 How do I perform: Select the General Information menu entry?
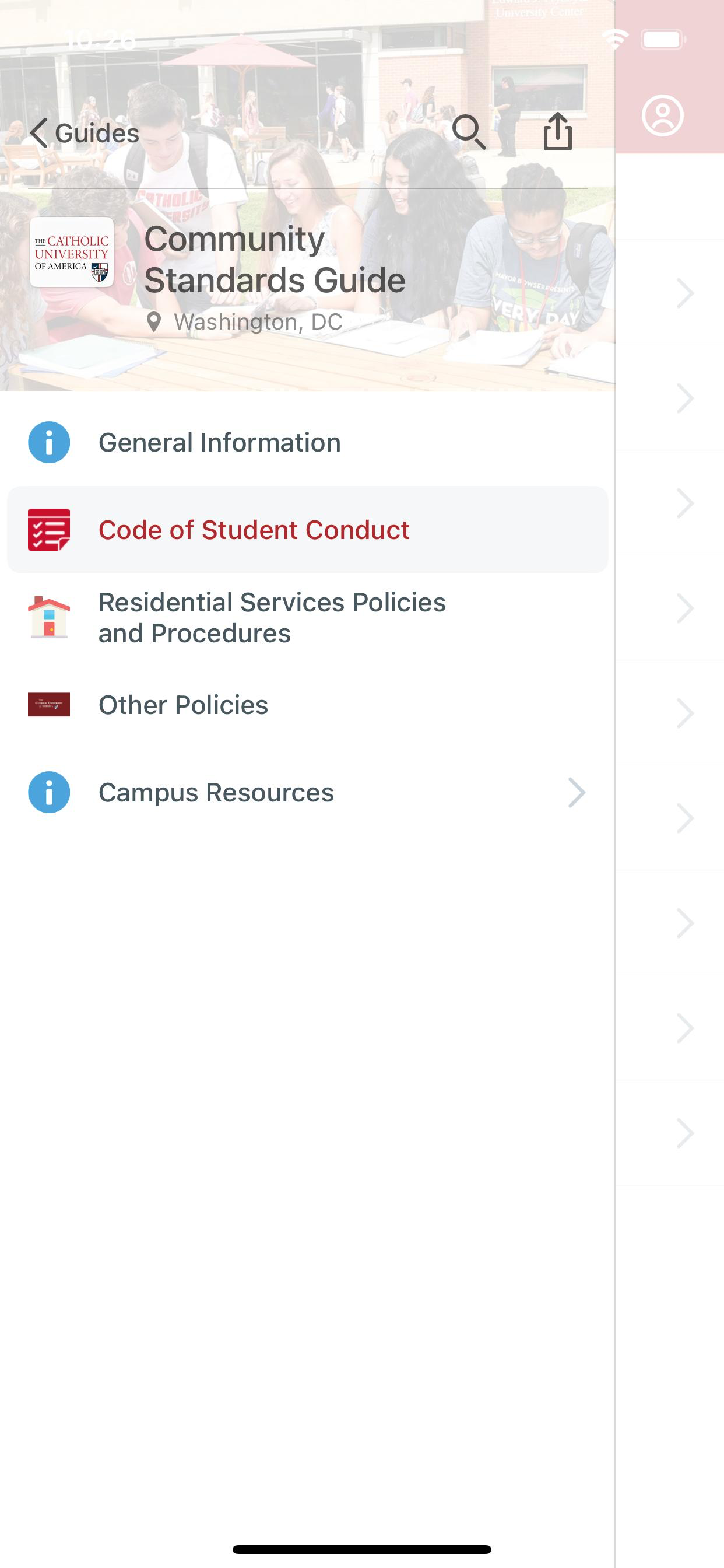(x=220, y=443)
